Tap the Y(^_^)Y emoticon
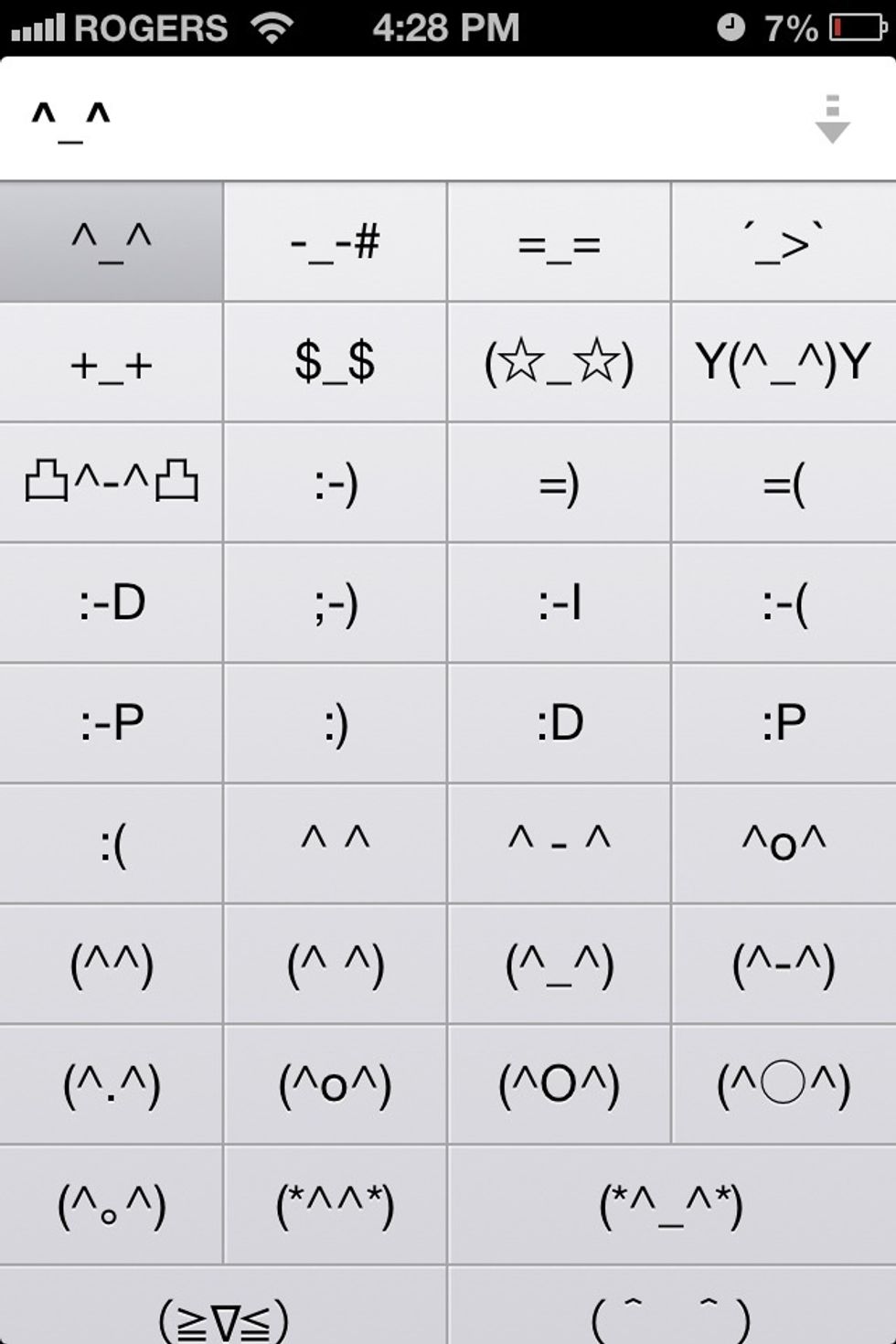 tap(784, 363)
